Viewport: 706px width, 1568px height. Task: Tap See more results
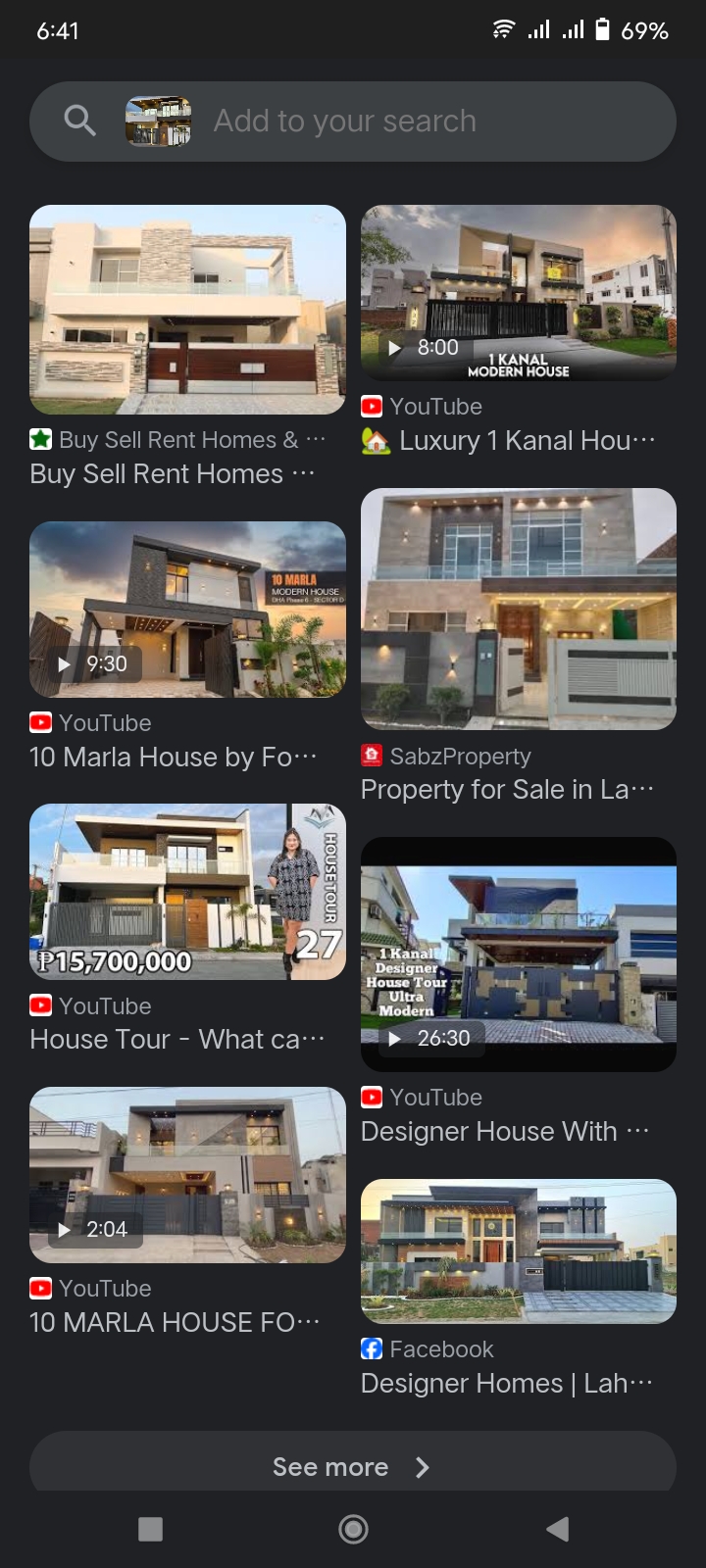pyautogui.click(x=352, y=1466)
